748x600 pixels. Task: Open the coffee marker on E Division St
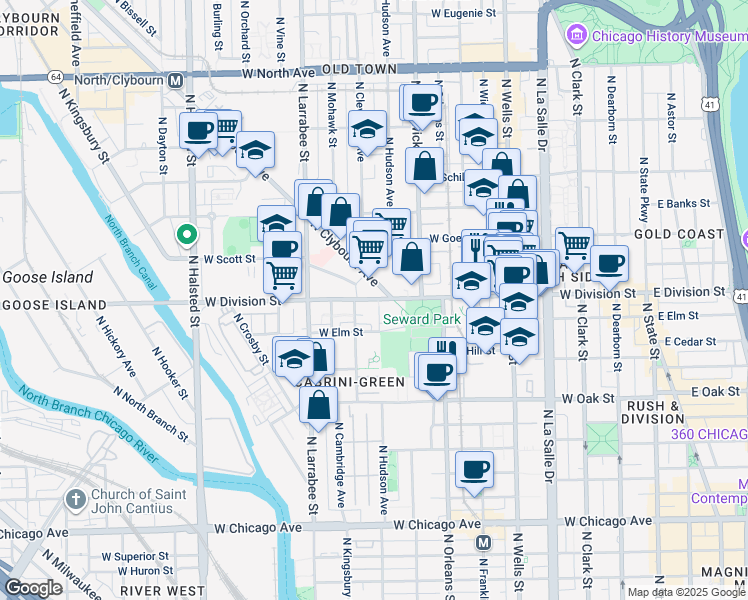[609, 263]
